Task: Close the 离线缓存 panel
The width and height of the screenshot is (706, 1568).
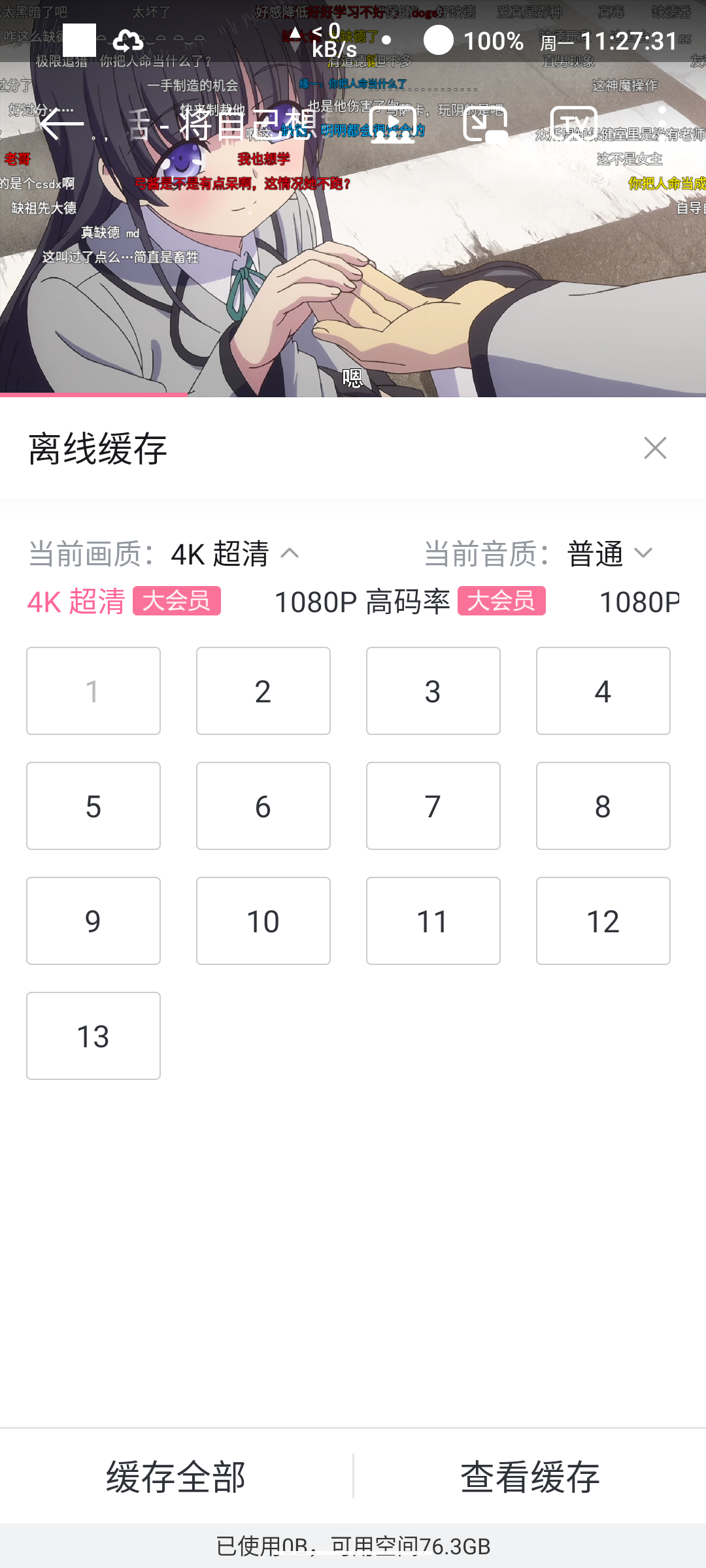Action: 655,448
